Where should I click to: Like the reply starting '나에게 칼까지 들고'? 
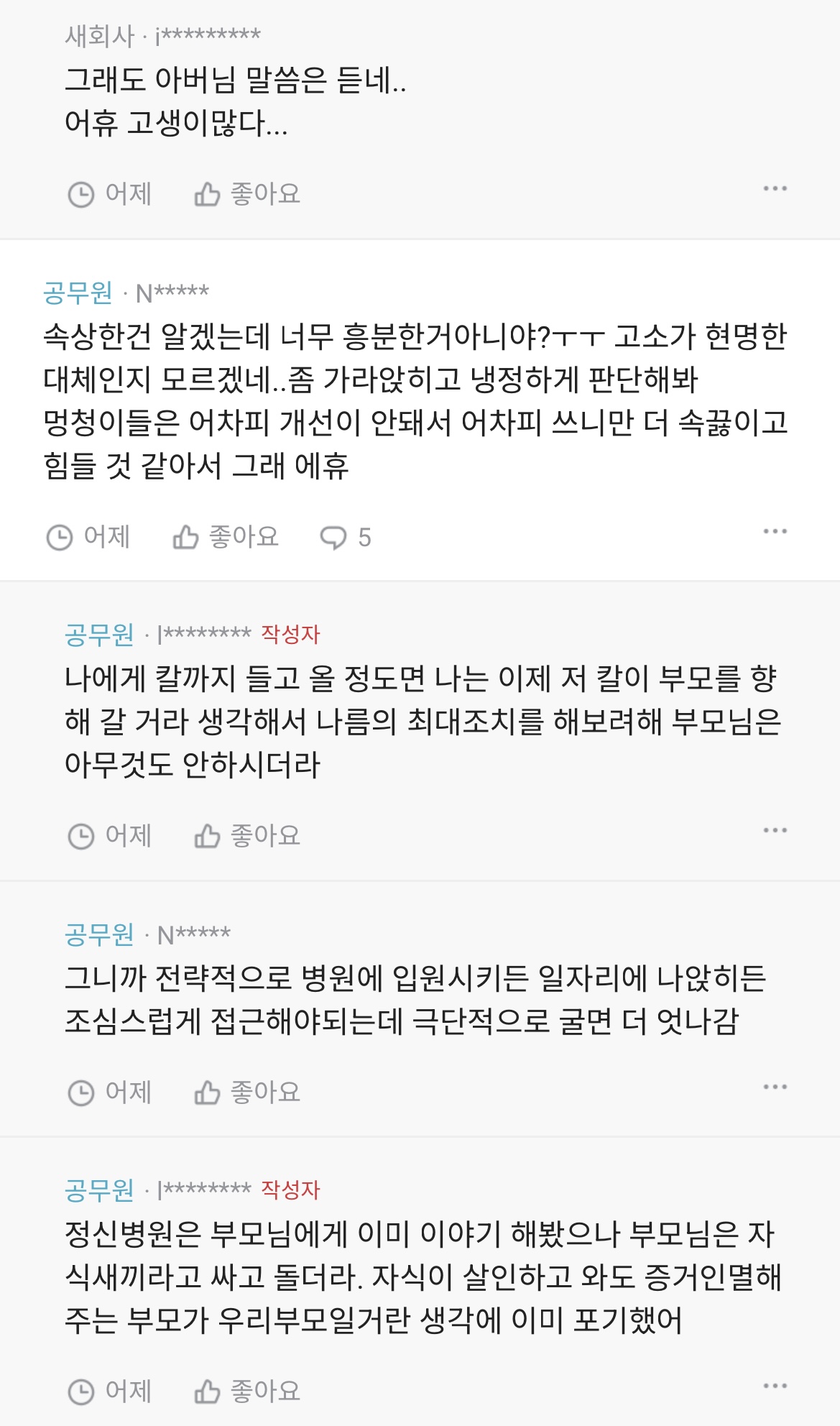[247, 836]
